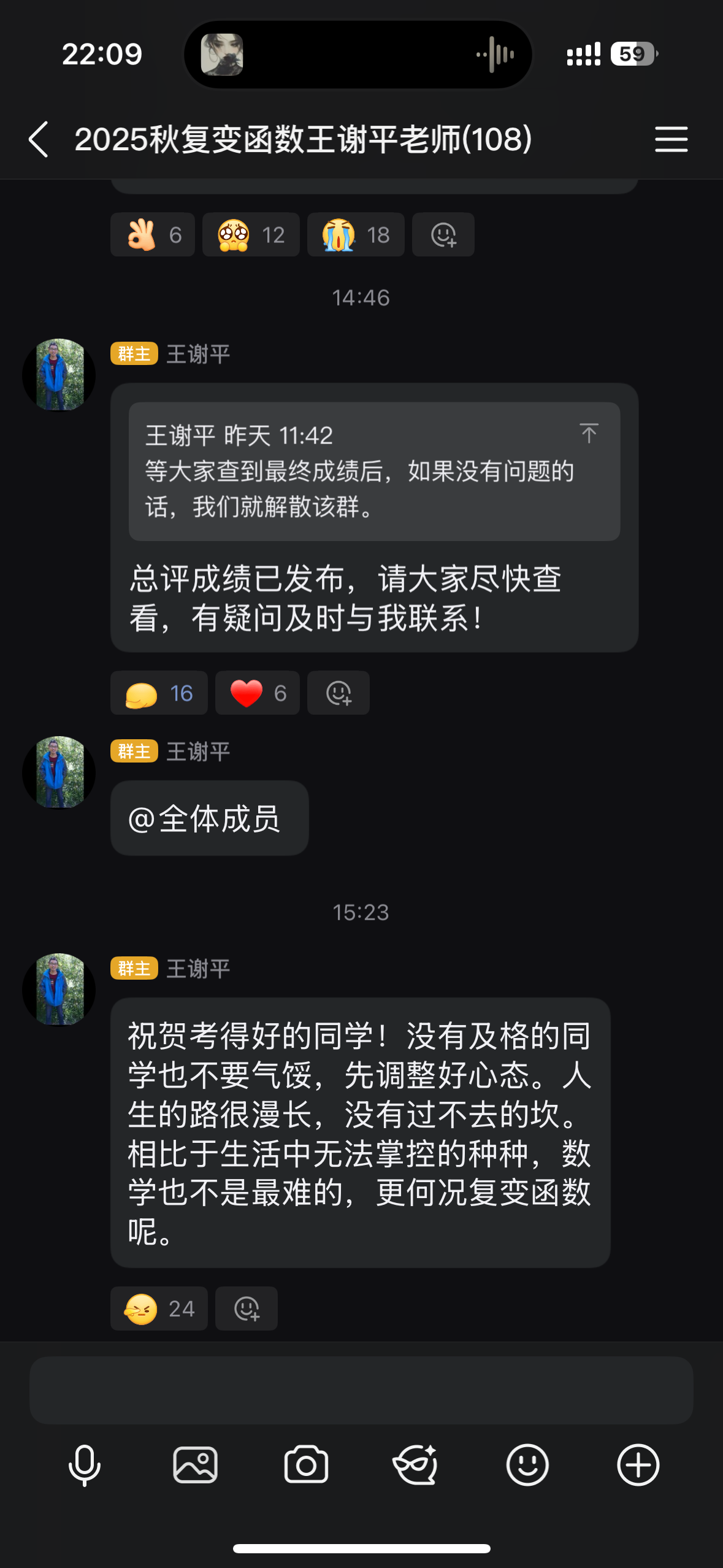The width and height of the screenshot is (723, 1568).
Task: Go back from the group chat
Action: [39, 139]
